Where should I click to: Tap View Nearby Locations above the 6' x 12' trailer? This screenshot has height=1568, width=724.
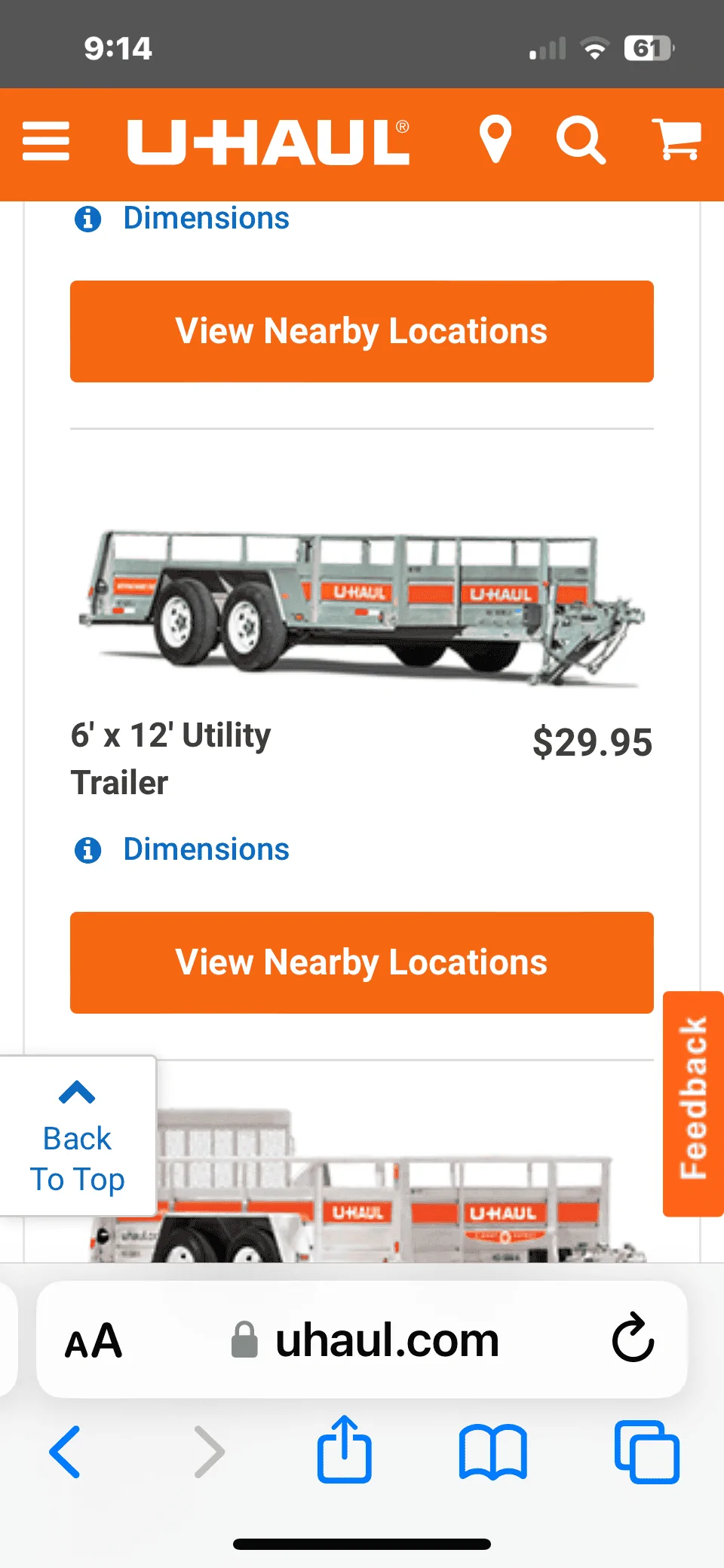362,331
